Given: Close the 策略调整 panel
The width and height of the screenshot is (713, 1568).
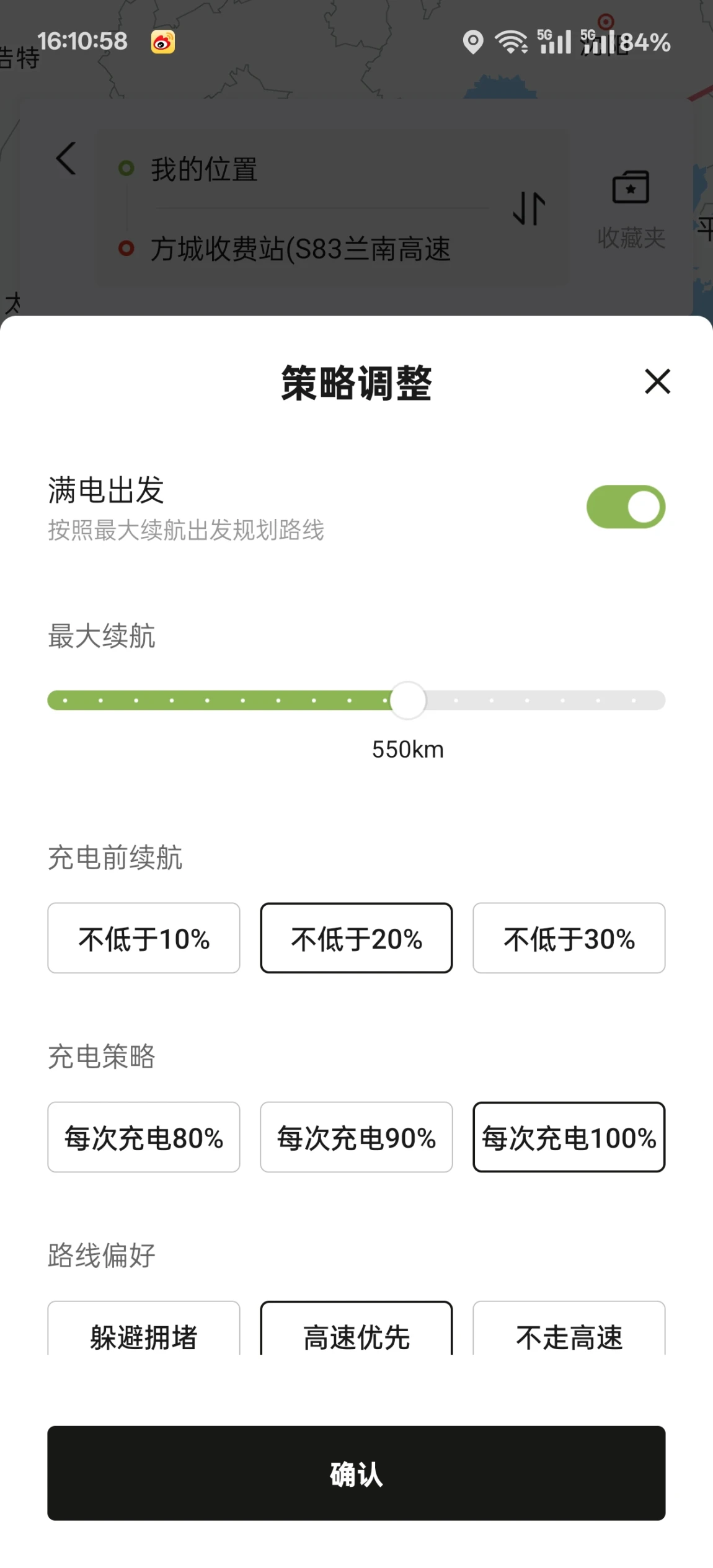Looking at the screenshot, I should click(657, 381).
